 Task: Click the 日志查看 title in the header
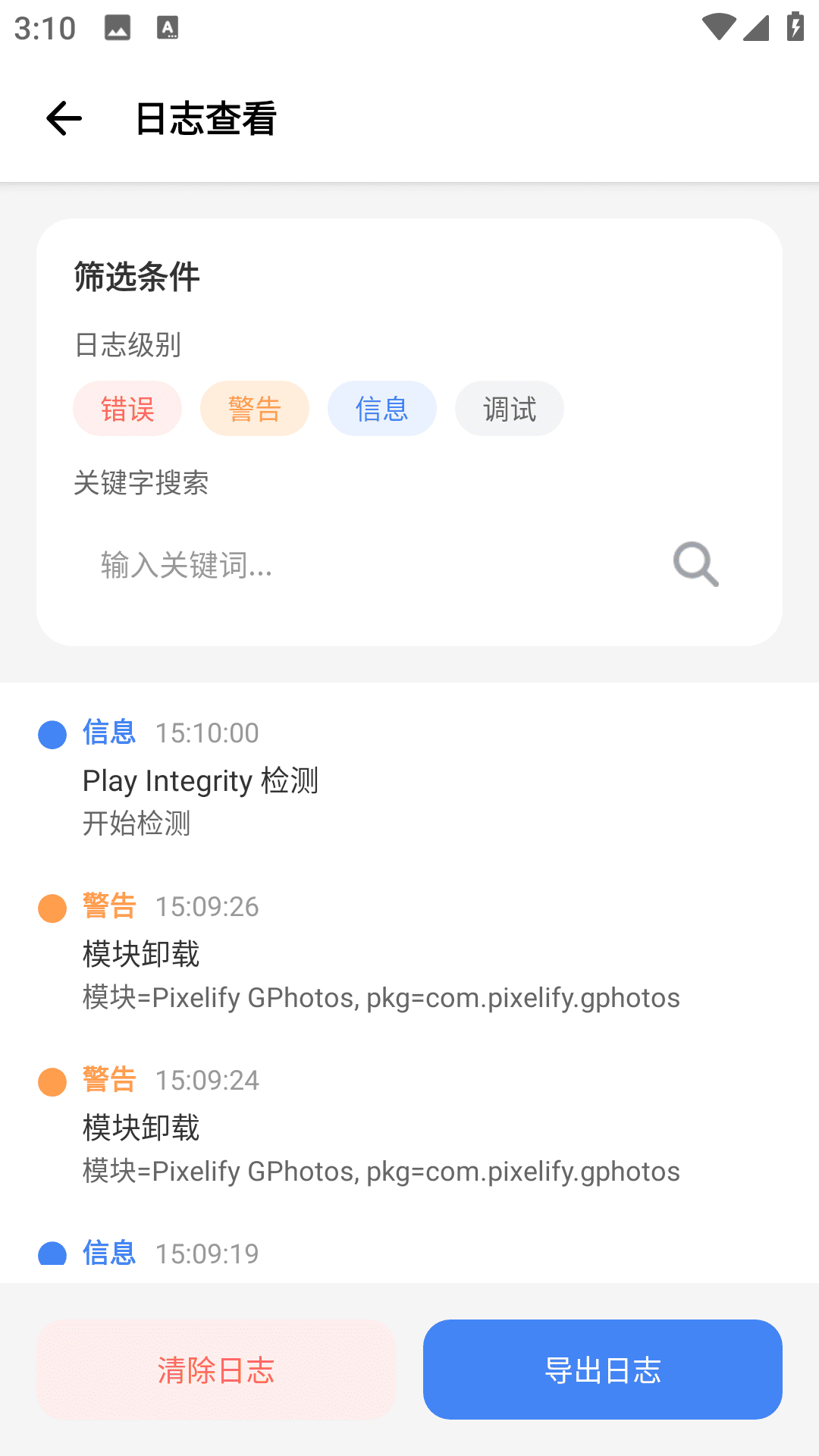(x=205, y=116)
